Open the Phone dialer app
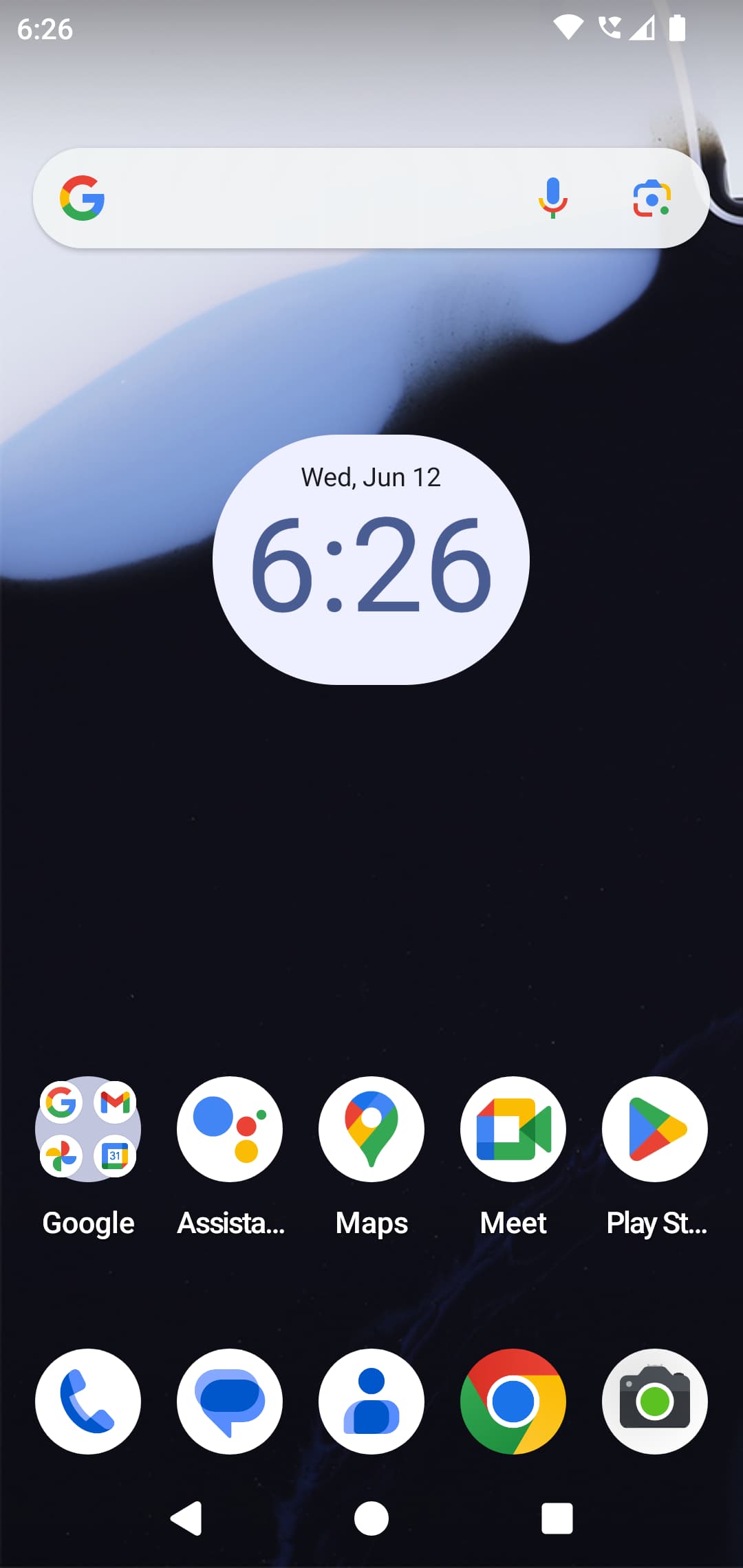Screen dimensions: 743x1568 click(x=88, y=1401)
